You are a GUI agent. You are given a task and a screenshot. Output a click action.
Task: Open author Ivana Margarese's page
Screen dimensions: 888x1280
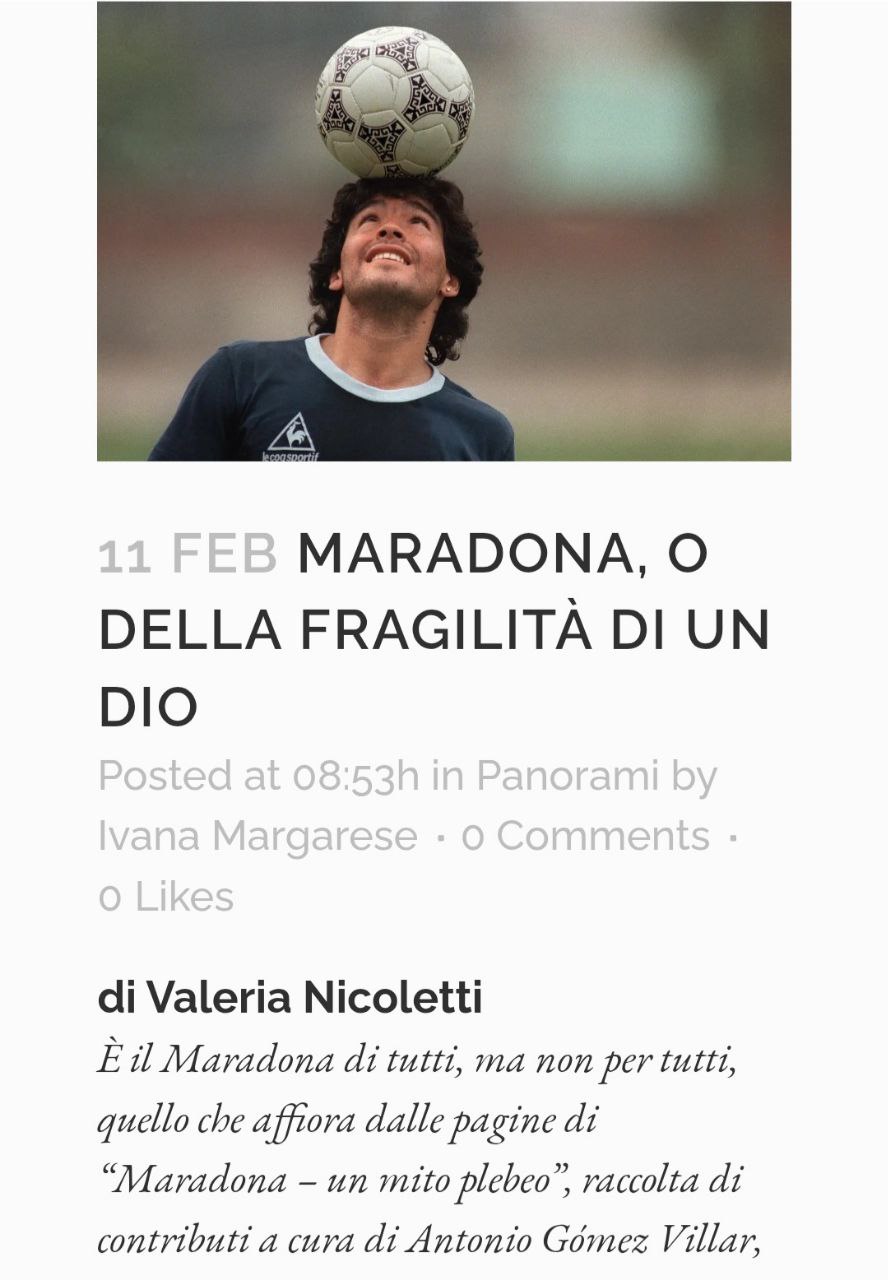[257, 836]
